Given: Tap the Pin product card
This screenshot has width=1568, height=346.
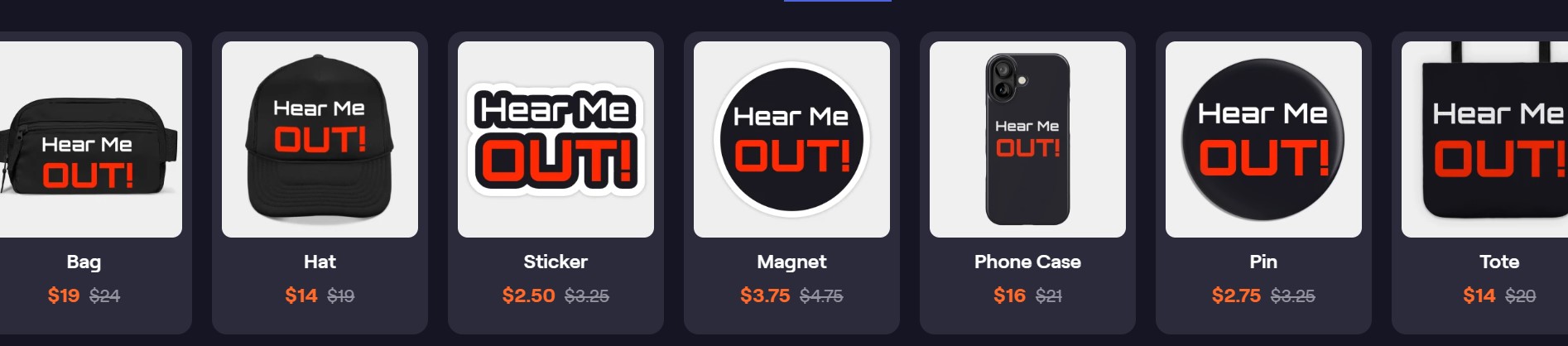Looking at the screenshot, I should pos(1263,141).
